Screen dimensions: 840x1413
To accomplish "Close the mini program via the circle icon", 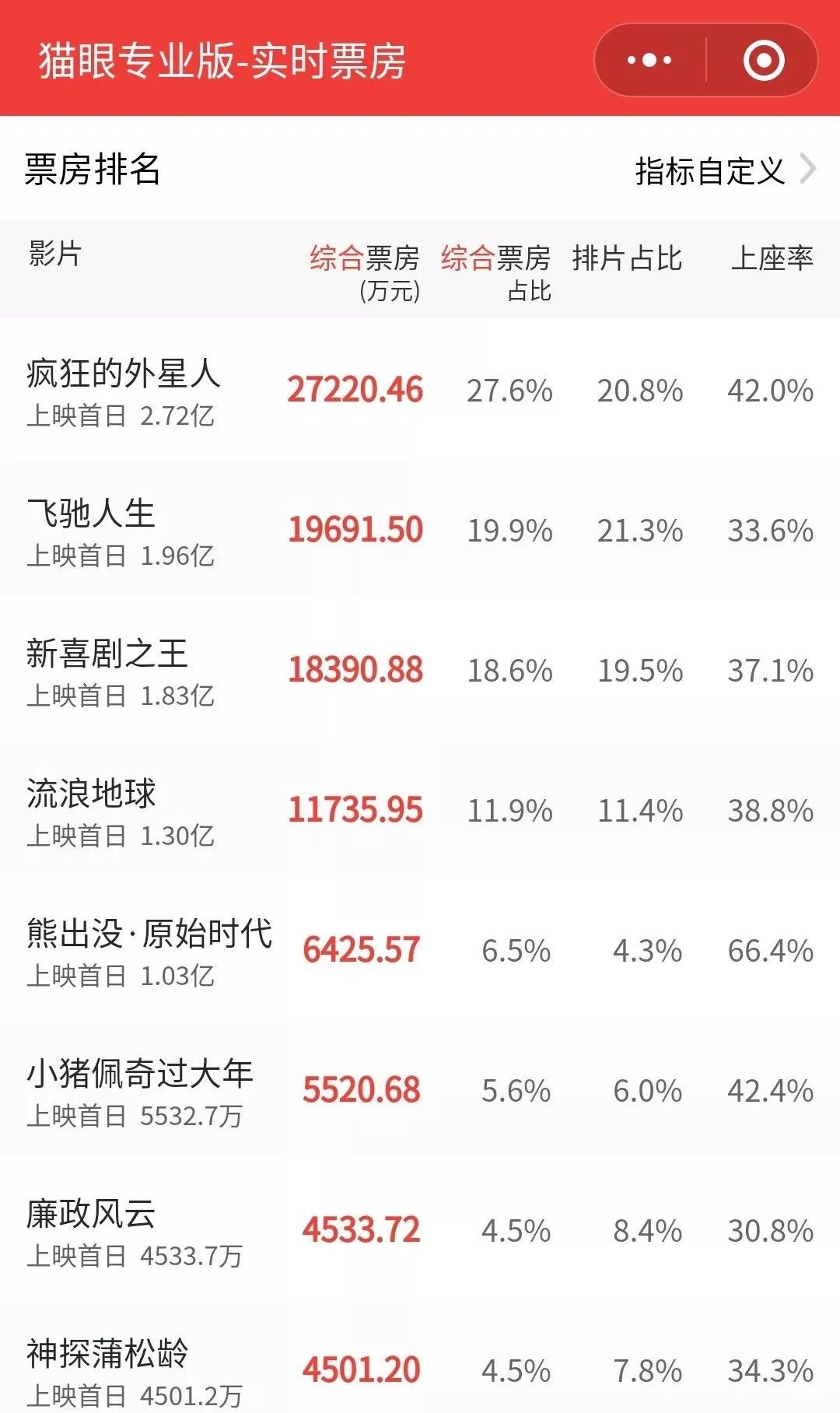I will [x=763, y=61].
